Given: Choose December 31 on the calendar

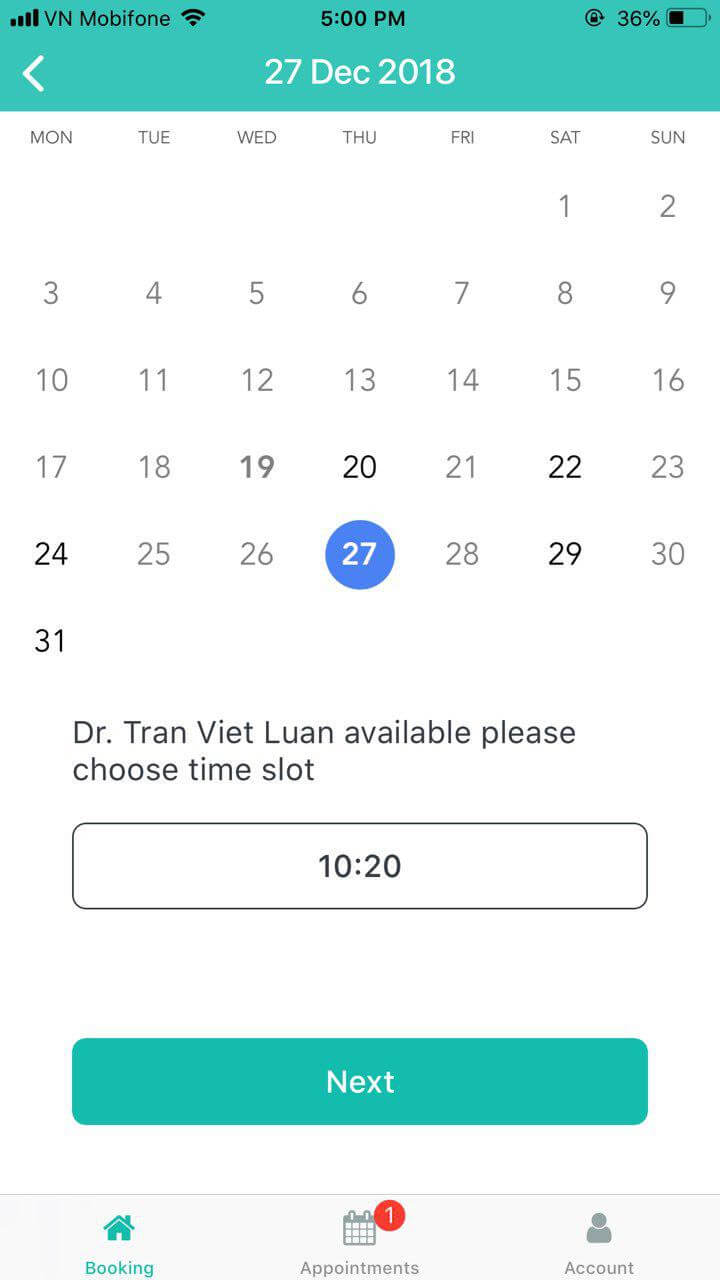Looking at the screenshot, I should tap(50, 641).
